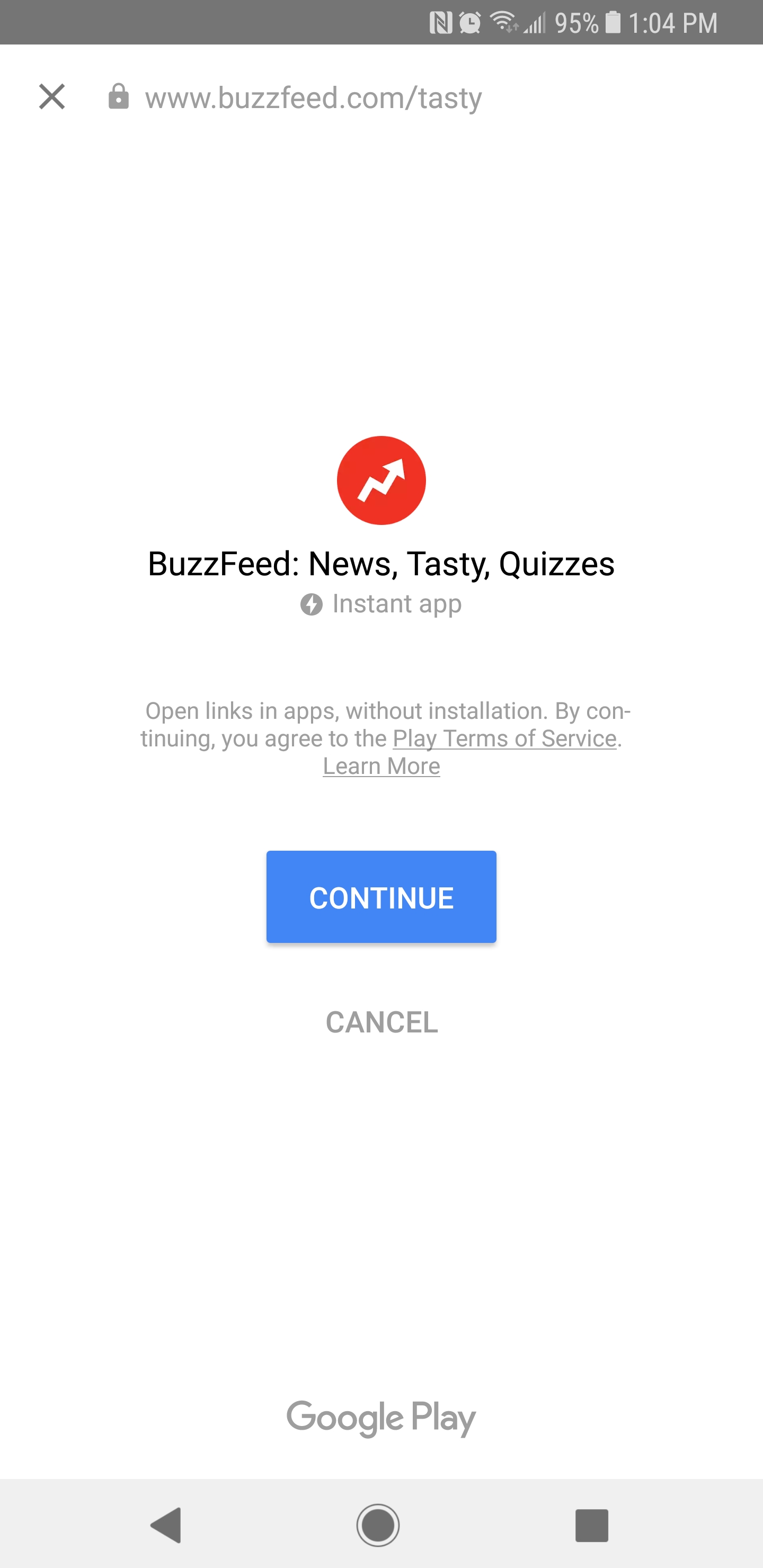Open the Learn More link
This screenshot has width=763, height=1568.
pos(381,767)
